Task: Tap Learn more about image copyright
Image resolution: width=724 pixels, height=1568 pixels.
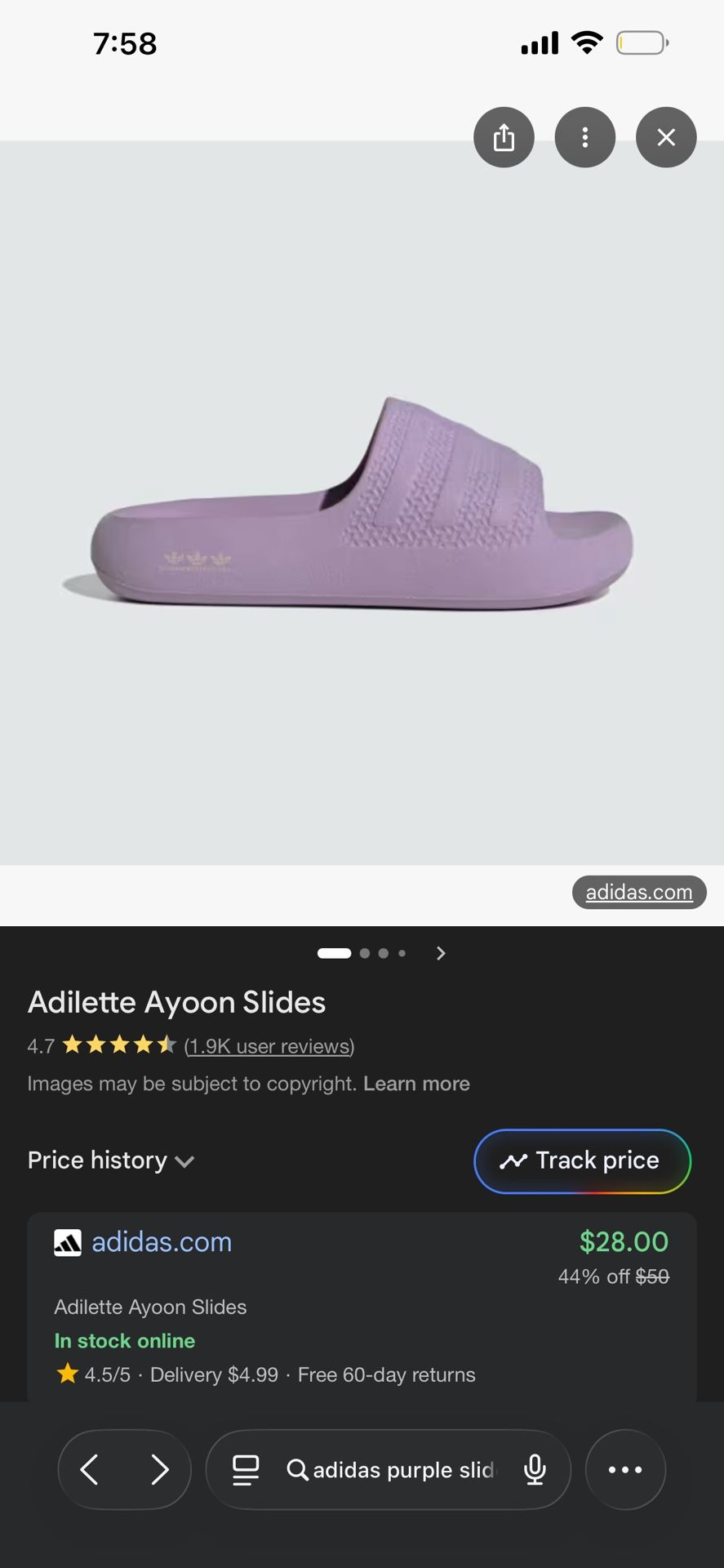Action: tap(416, 1083)
